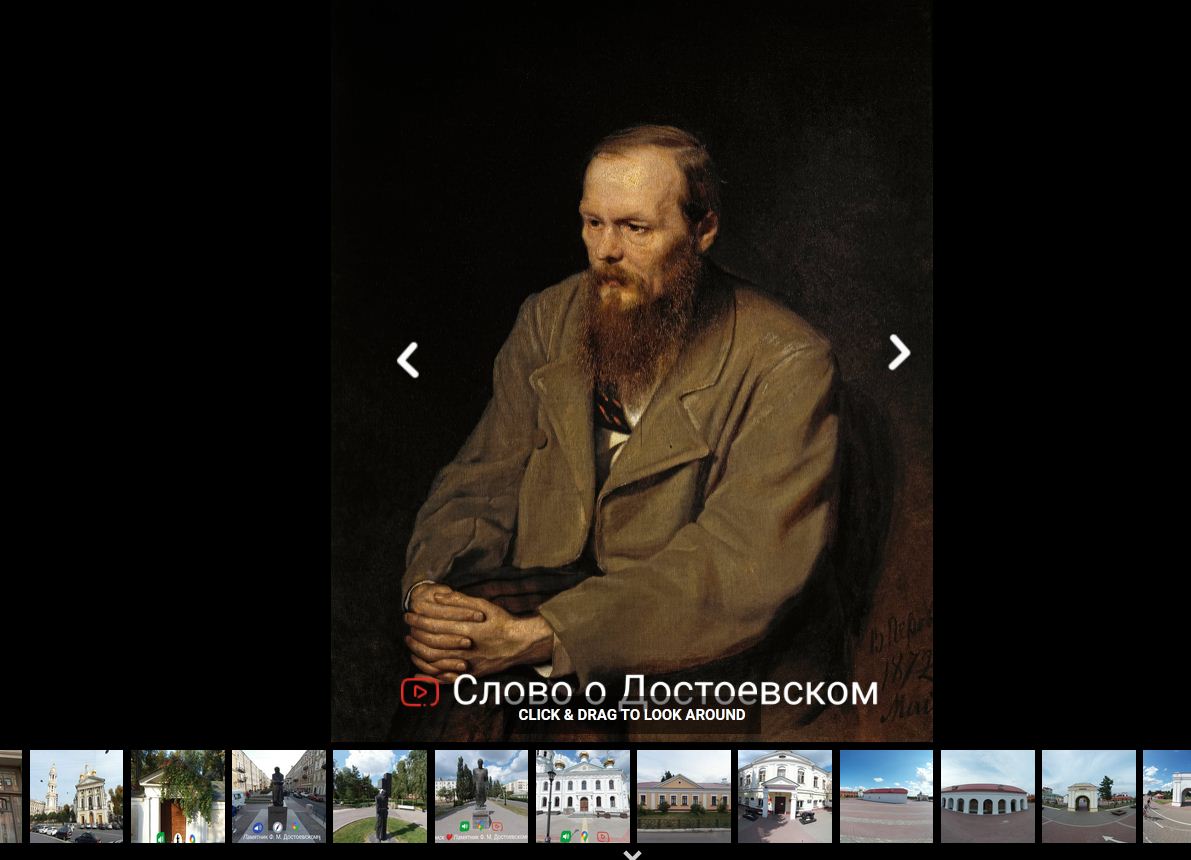Open the bell tower cathedral thumbnail
This screenshot has width=1191, height=860.
coord(76,796)
